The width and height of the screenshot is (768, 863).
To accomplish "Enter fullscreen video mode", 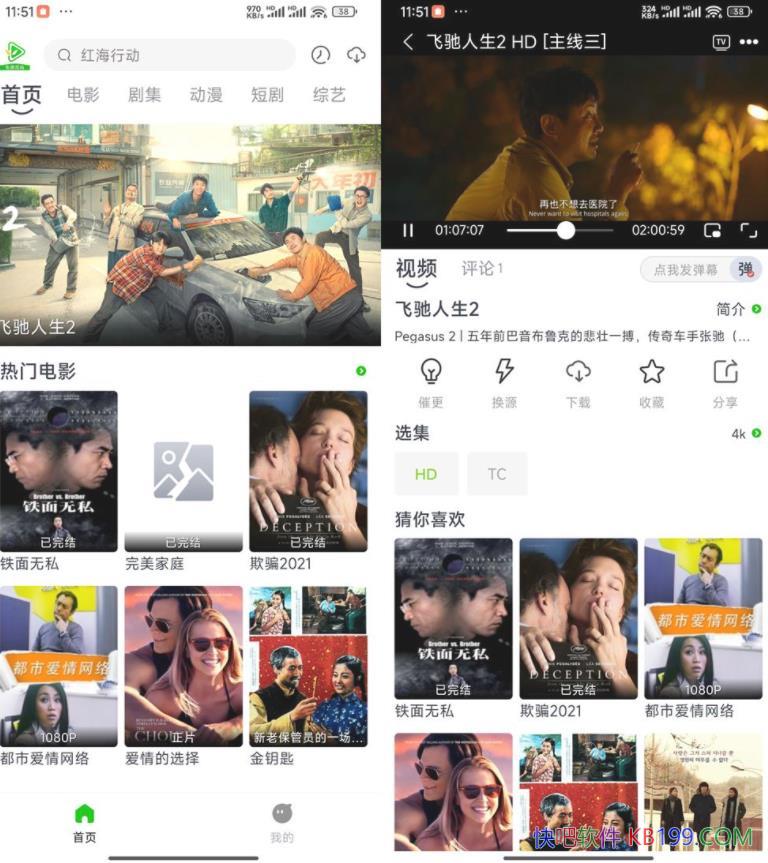I will (748, 230).
